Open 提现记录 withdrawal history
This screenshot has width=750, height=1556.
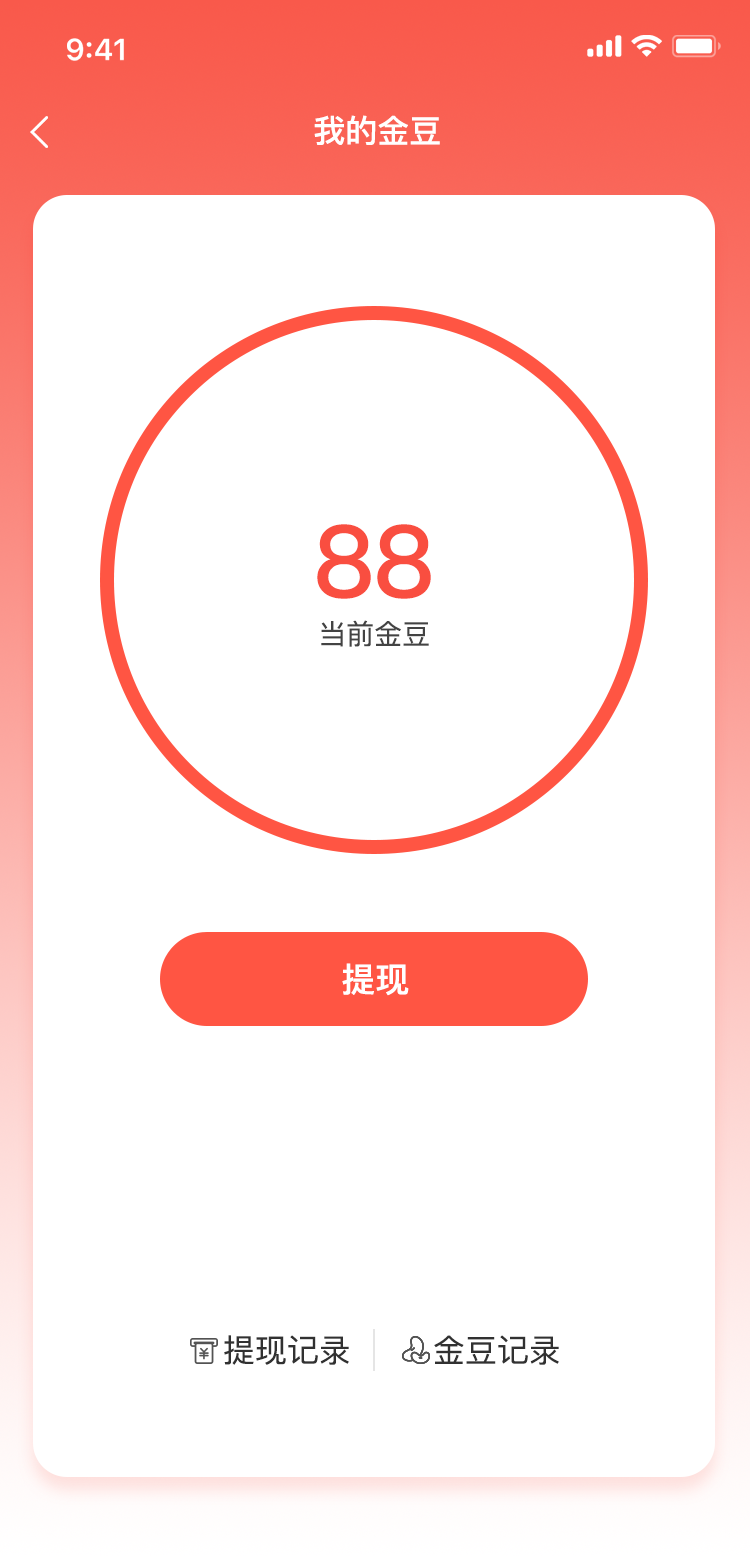[270, 1351]
